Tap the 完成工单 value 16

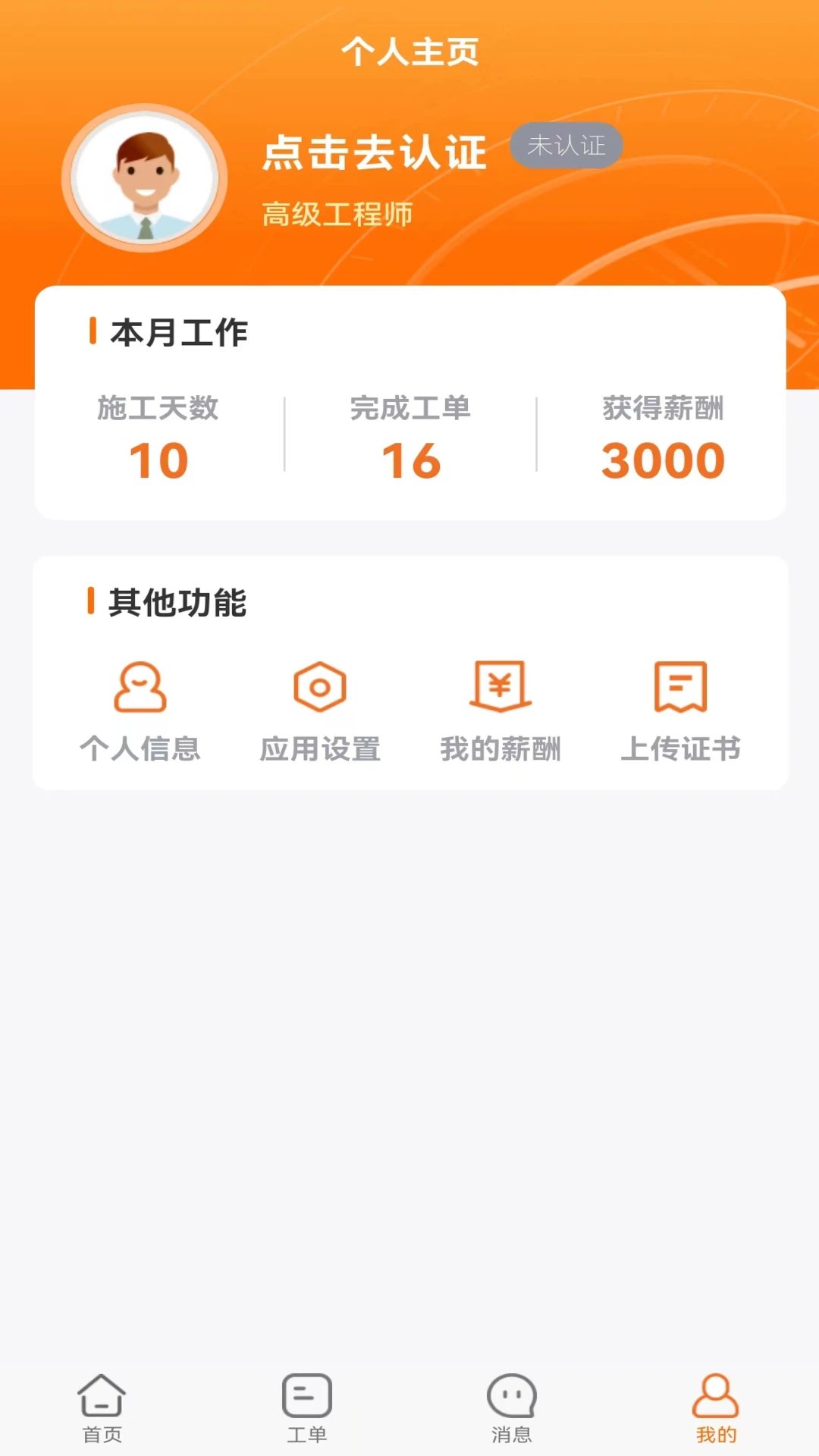point(409,459)
